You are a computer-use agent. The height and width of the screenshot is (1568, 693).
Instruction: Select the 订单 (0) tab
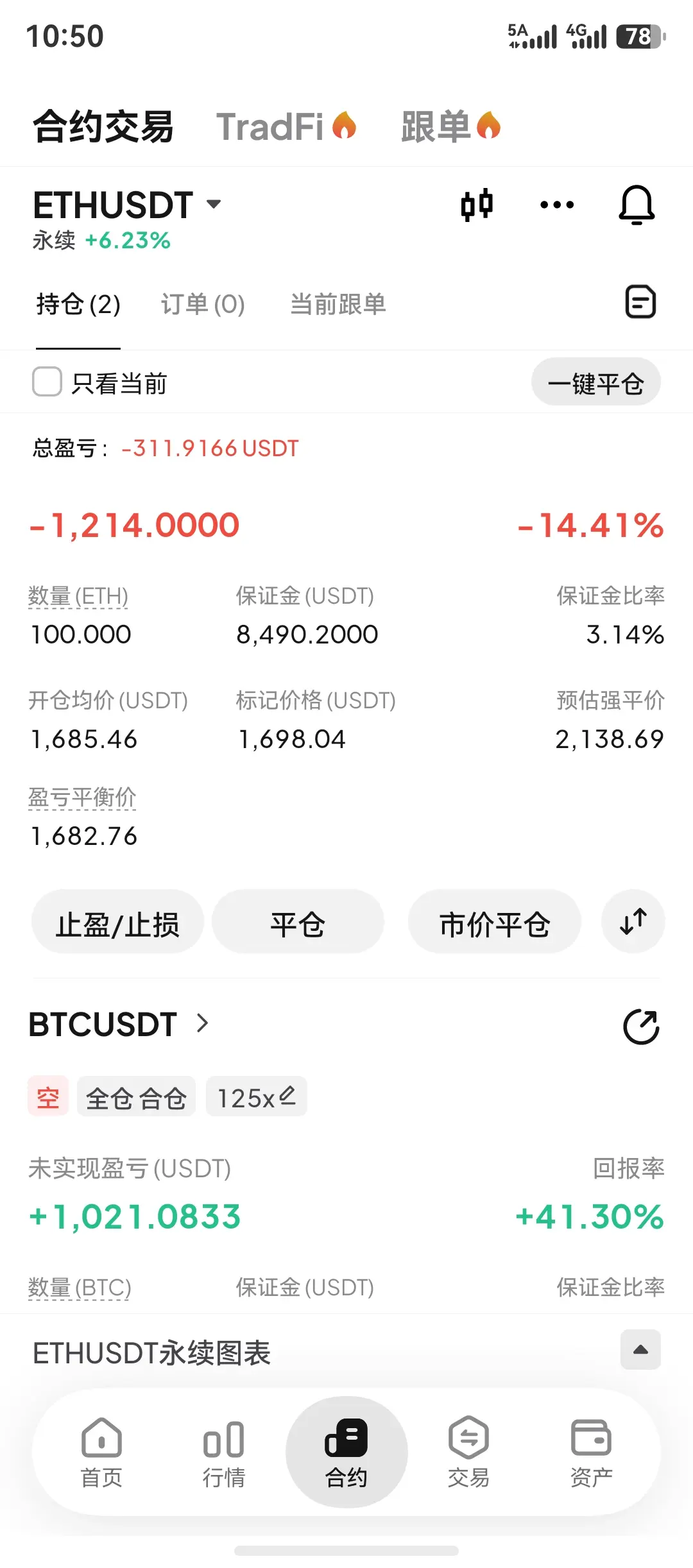click(x=203, y=304)
